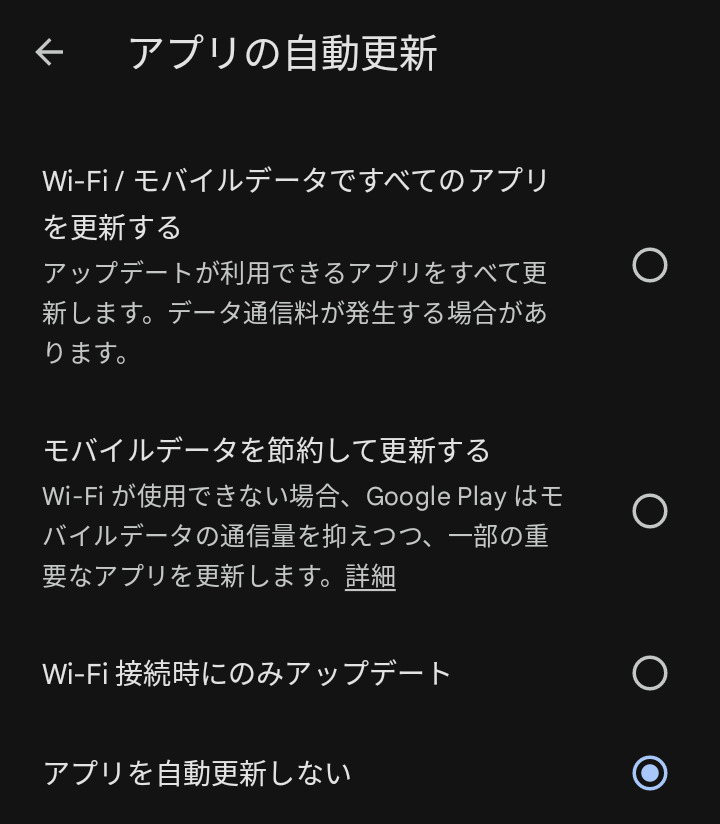Select Wi-Fi 接続時にのみアップデート

click(x=649, y=673)
